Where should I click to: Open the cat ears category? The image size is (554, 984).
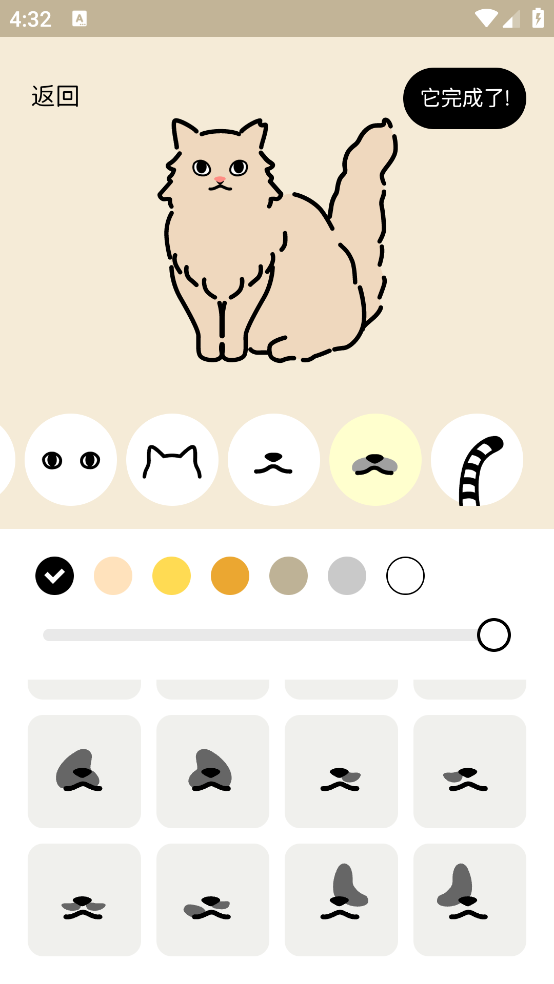pyautogui.click(x=173, y=460)
